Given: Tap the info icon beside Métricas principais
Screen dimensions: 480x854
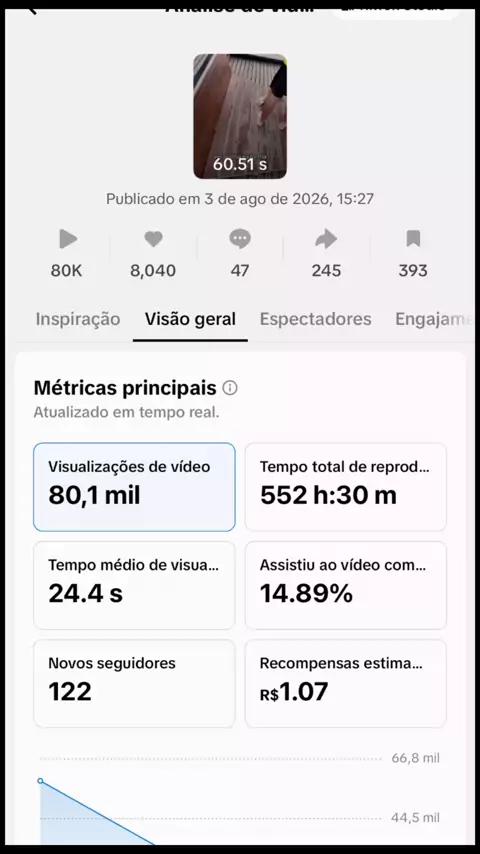Looking at the screenshot, I should [x=230, y=388].
